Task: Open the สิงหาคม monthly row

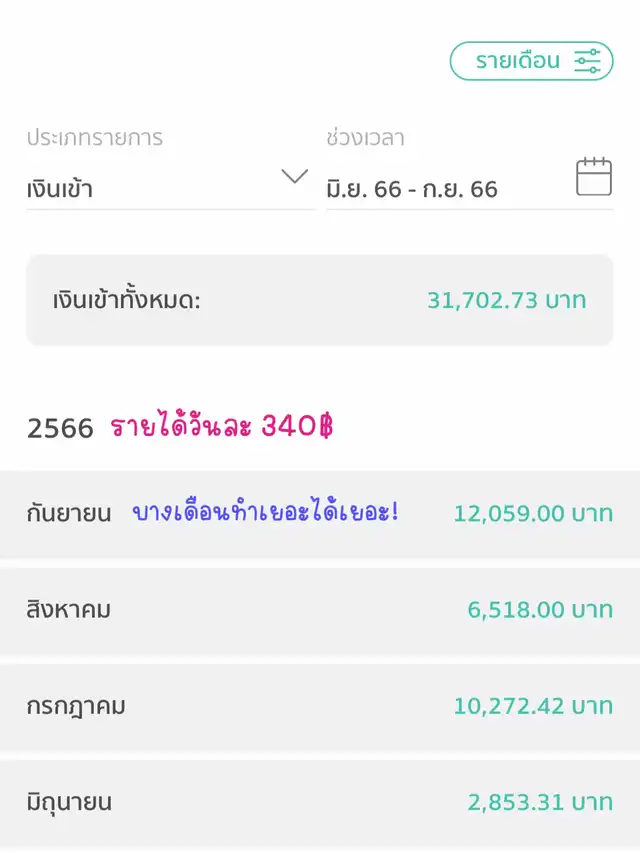Action: [320, 610]
